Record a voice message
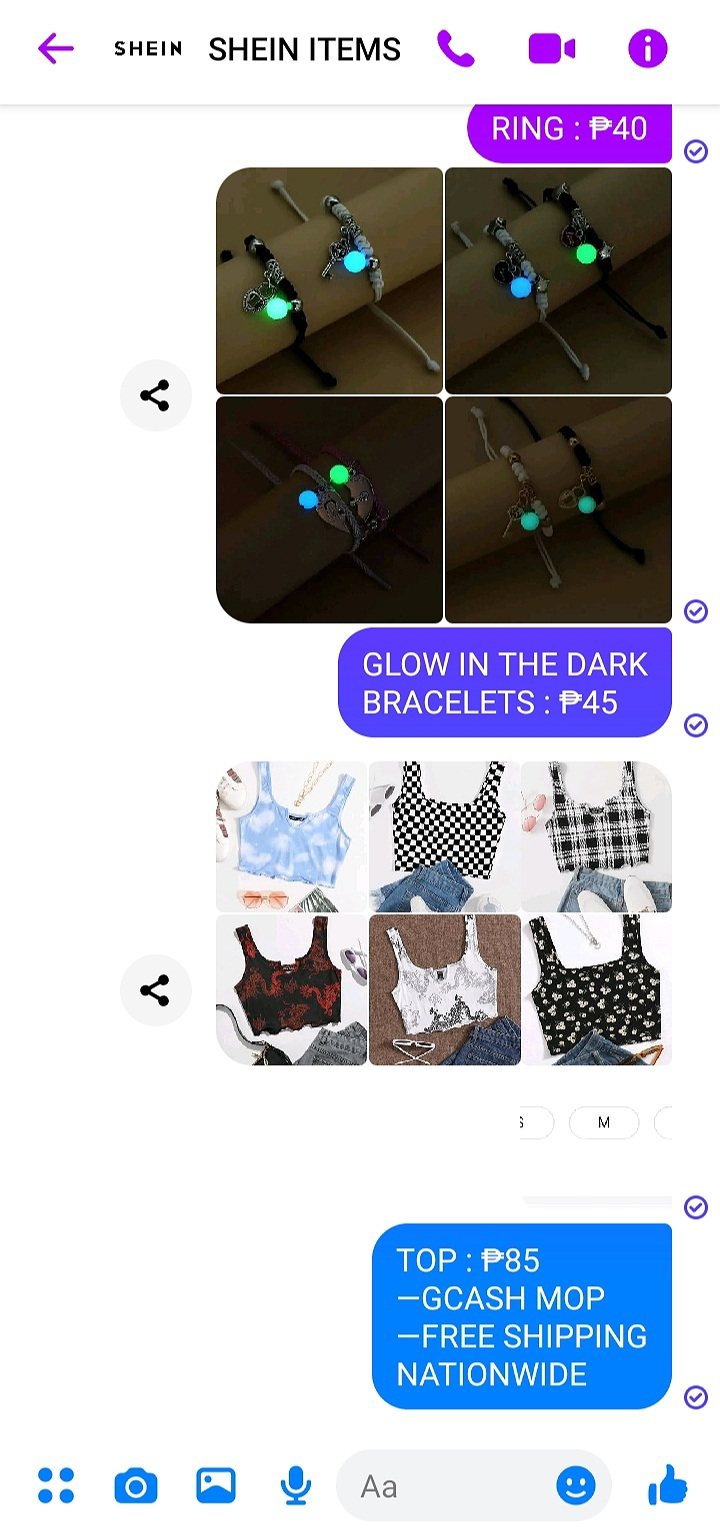The width and height of the screenshot is (720, 1537). pos(295,1485)
